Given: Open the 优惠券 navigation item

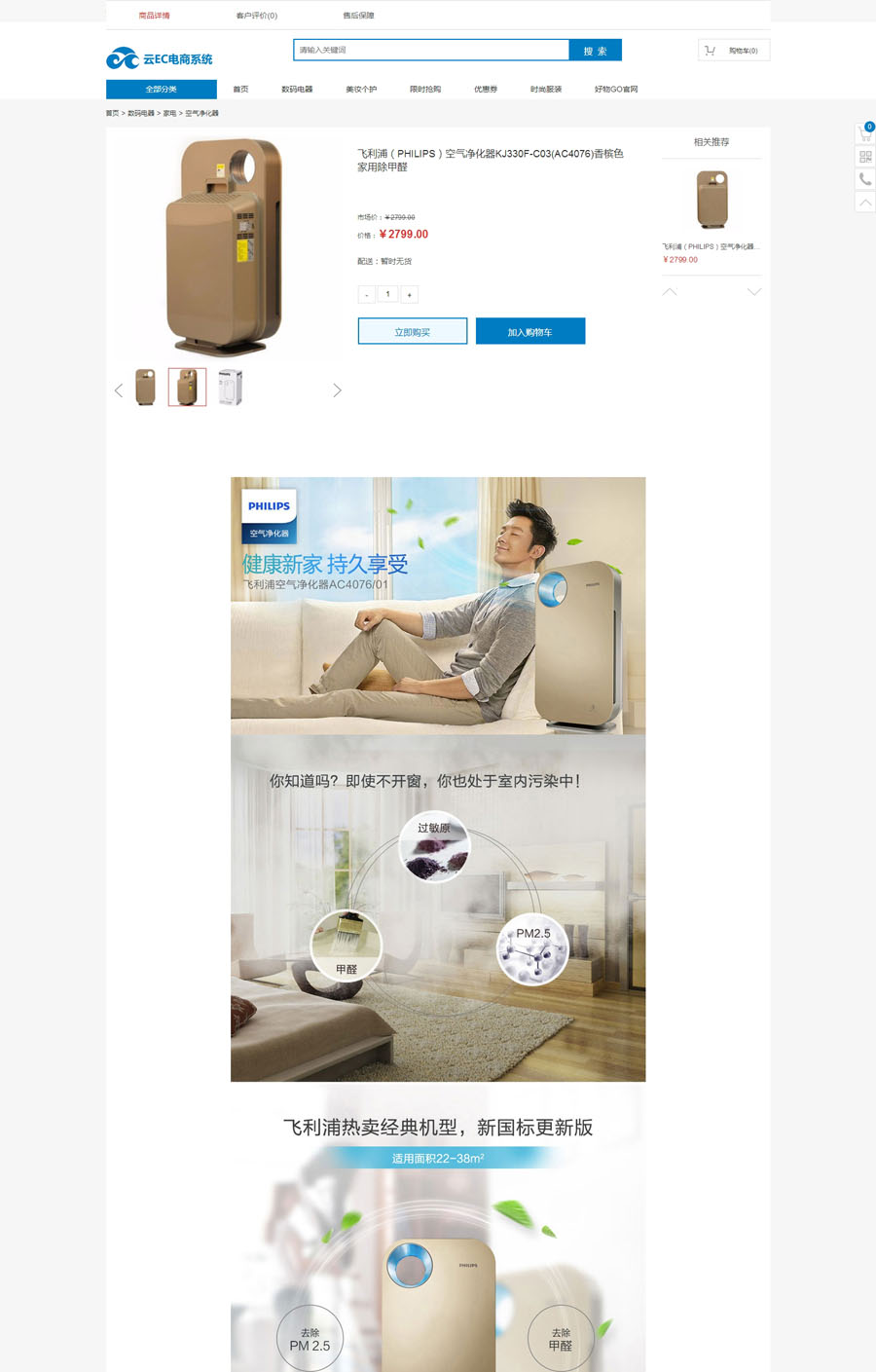Looking at the screenshot, I should pos(486,90).
